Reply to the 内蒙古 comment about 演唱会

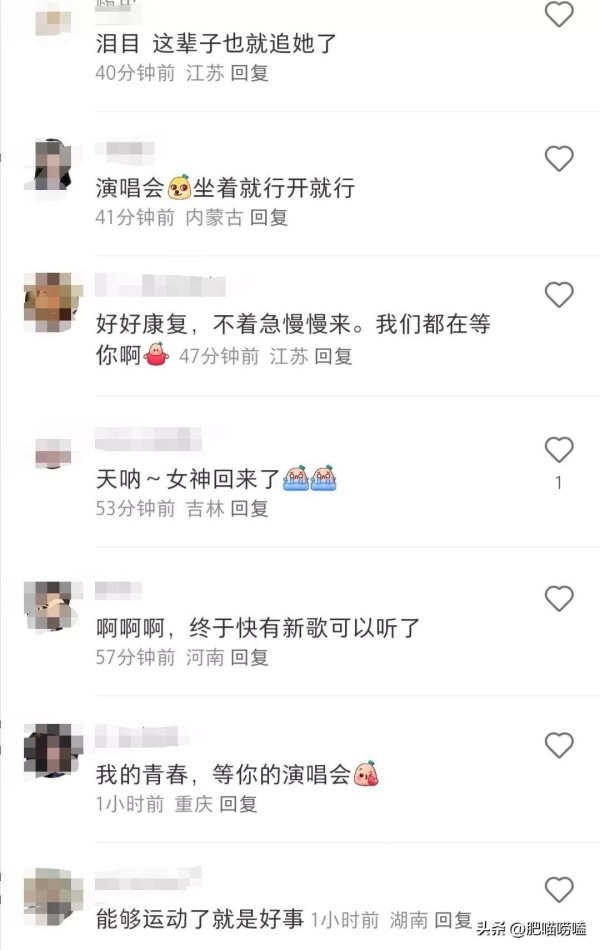click(269, 217)
